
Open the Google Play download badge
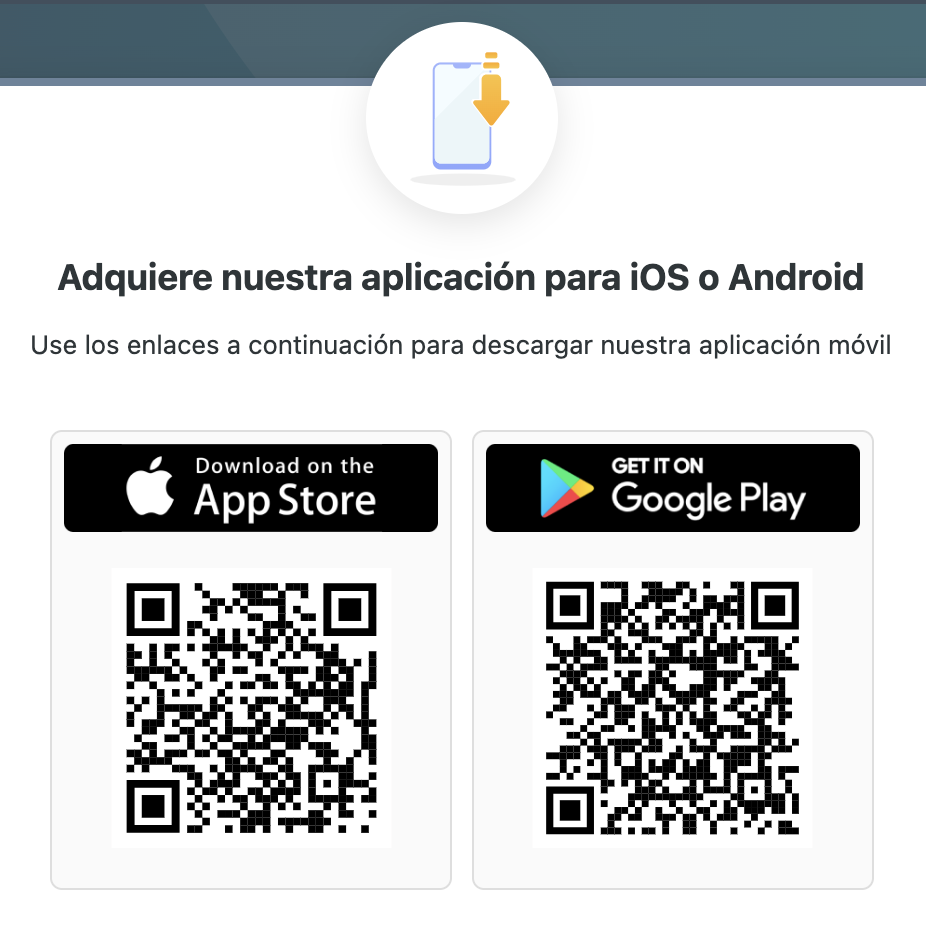tap(672, 487)
